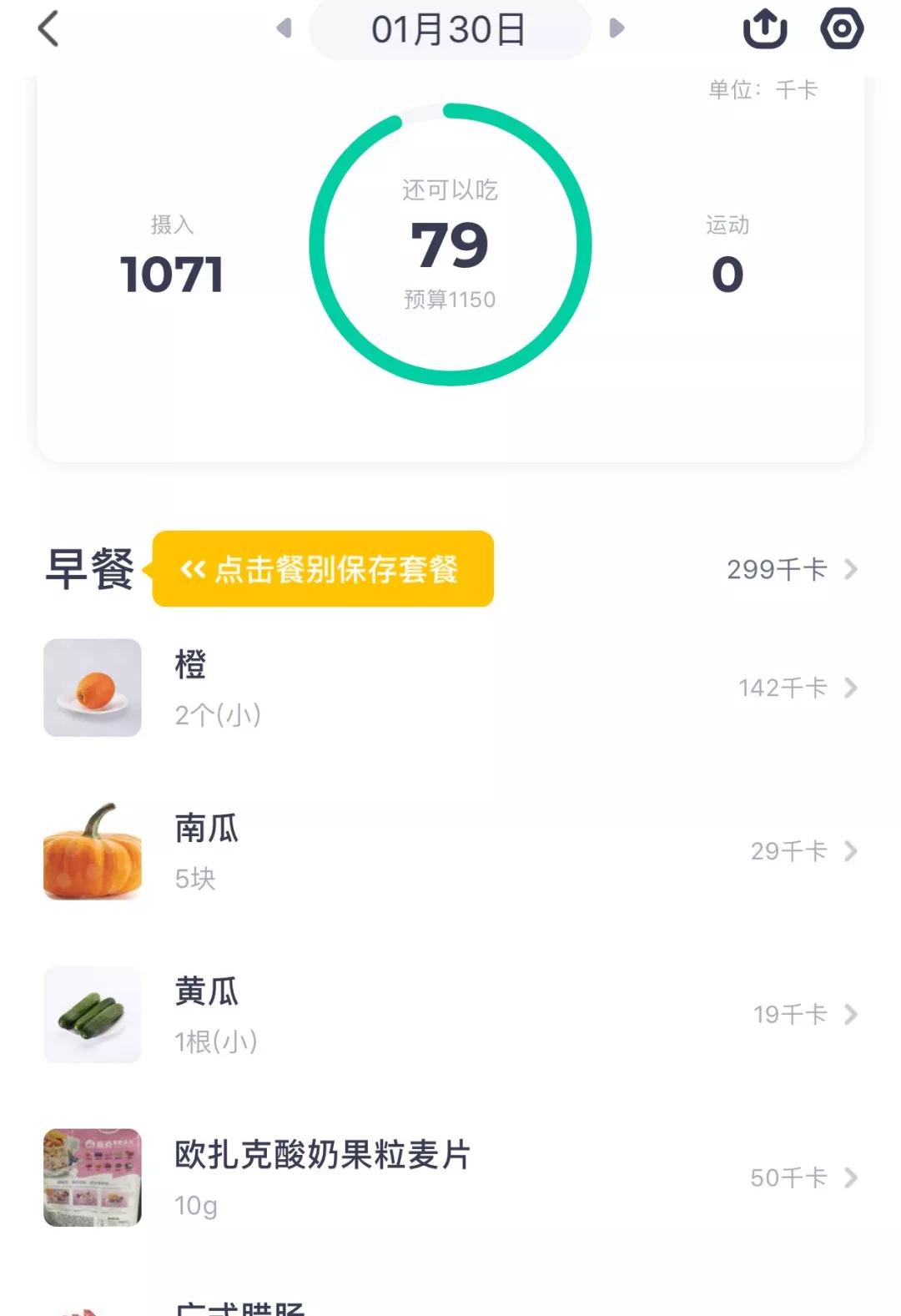Open the settings gear icon
This screenshot has width=901, height=1316.
pos(842,28)
